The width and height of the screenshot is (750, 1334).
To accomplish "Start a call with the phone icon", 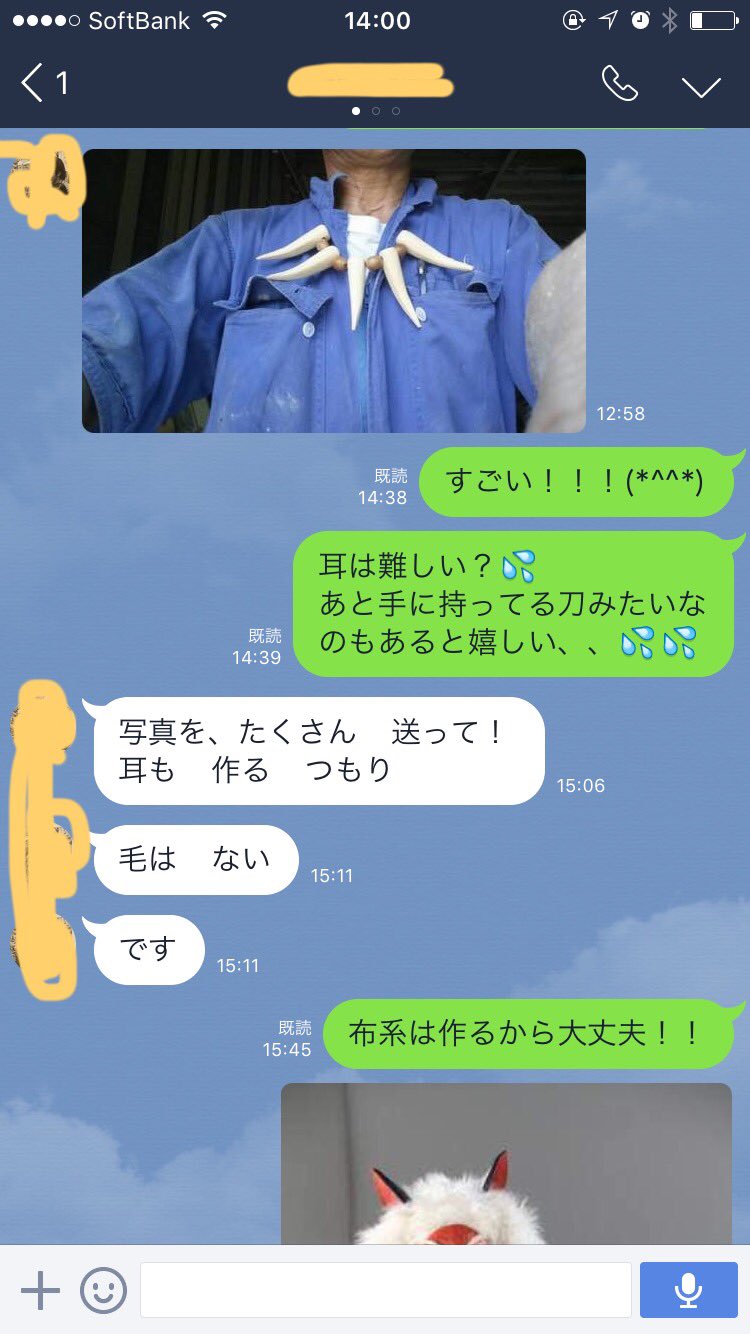I will pyautogui.click(x=620, y=85).
